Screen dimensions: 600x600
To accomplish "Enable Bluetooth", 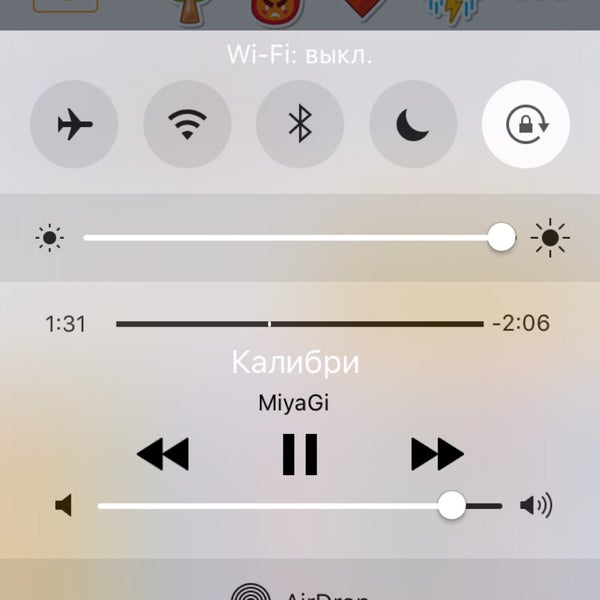I will click(300, 125).
